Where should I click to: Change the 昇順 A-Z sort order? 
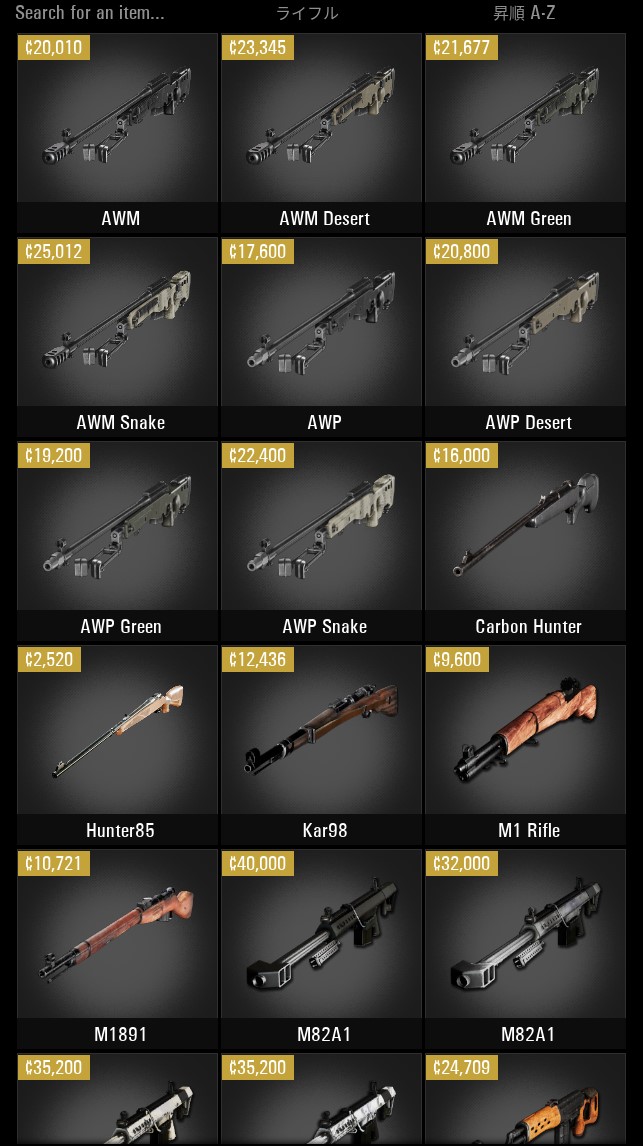click(524, 12)
